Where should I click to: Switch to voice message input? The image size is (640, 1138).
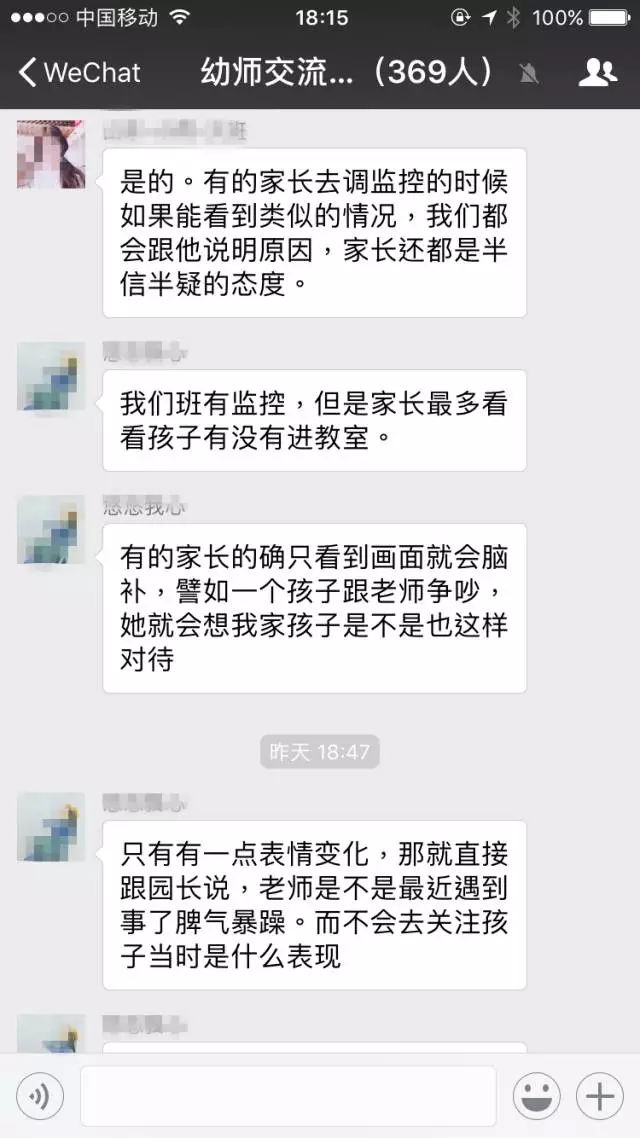point(40,1097)
